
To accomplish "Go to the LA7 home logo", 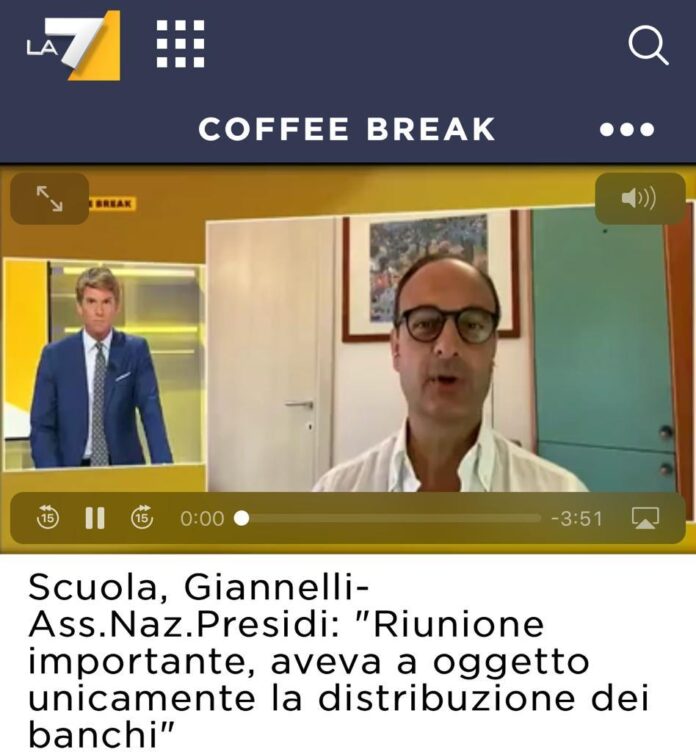I will tap(73, 45).
